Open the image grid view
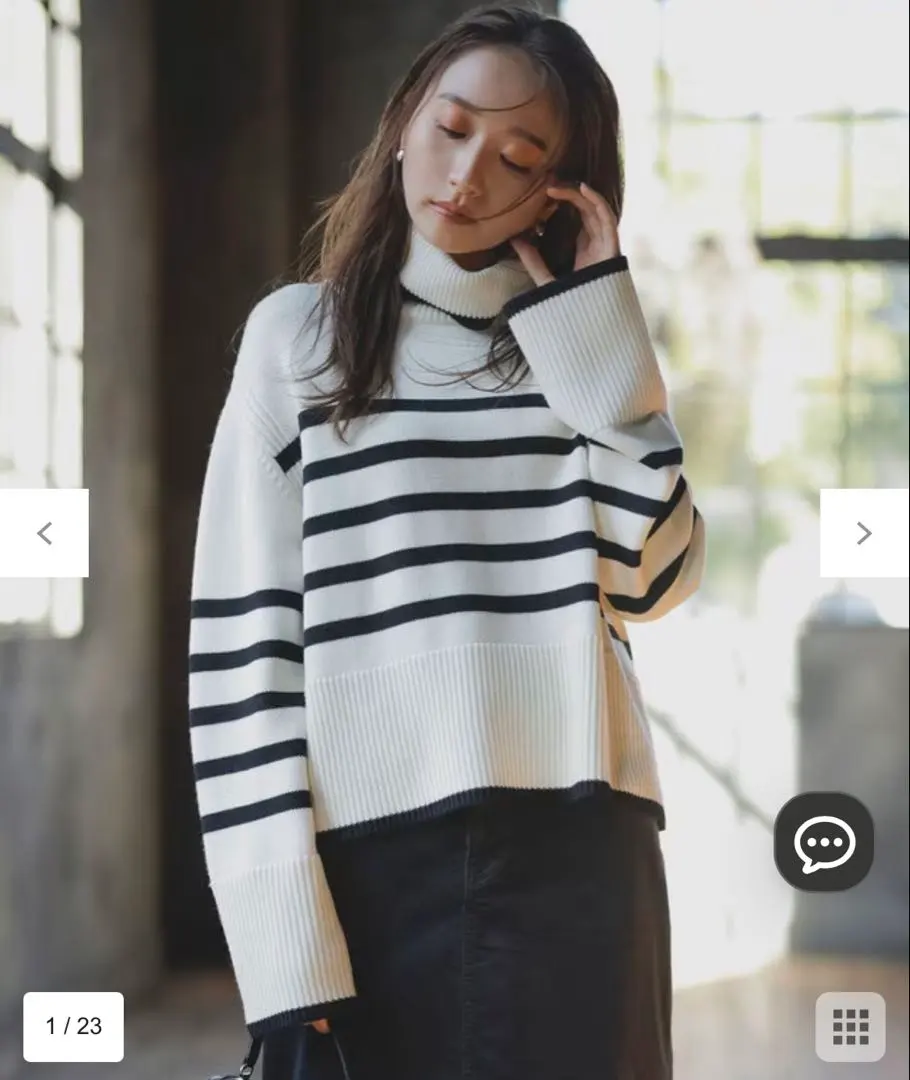This screenshot has width=910, height=1080. click(x=850, y=1026)
